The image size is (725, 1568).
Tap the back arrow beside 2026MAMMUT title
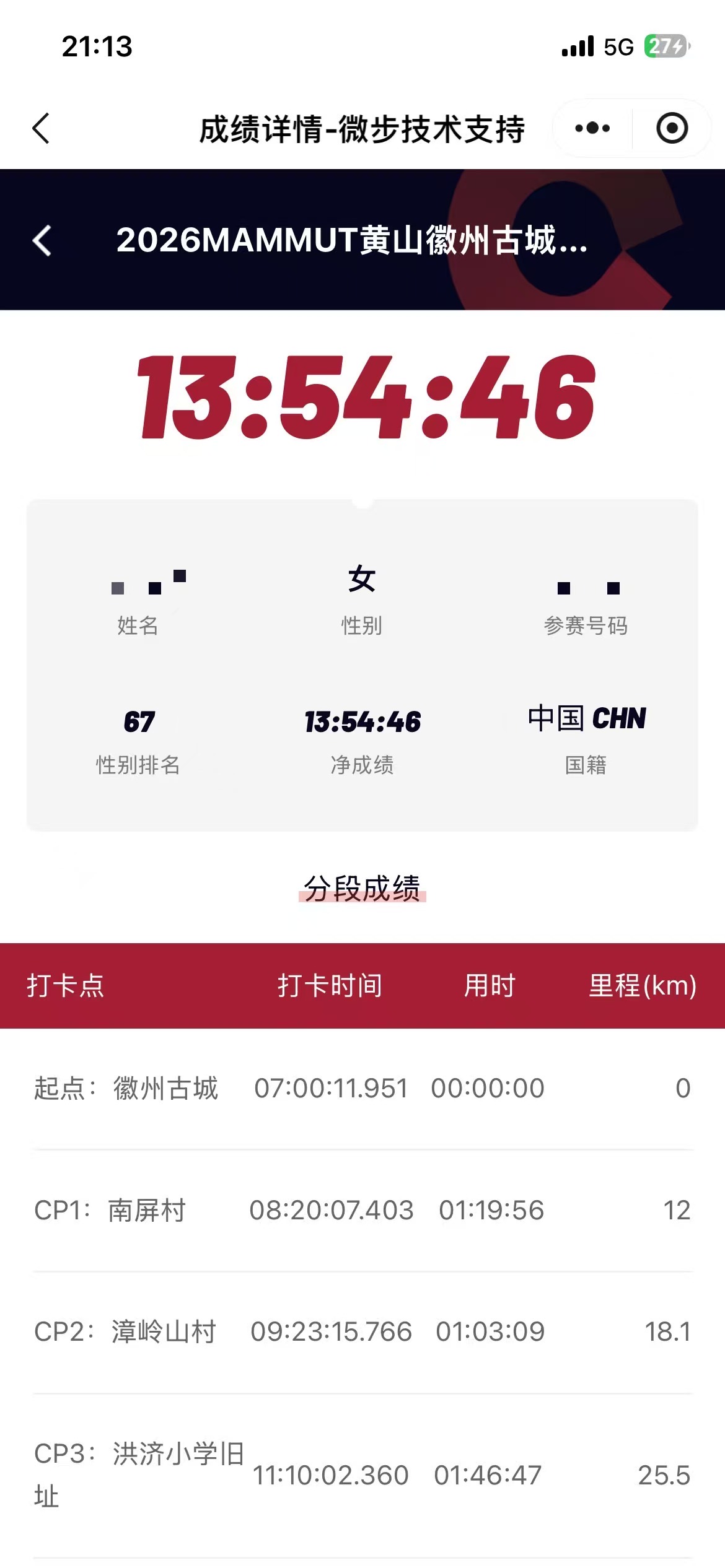point(42,240)
